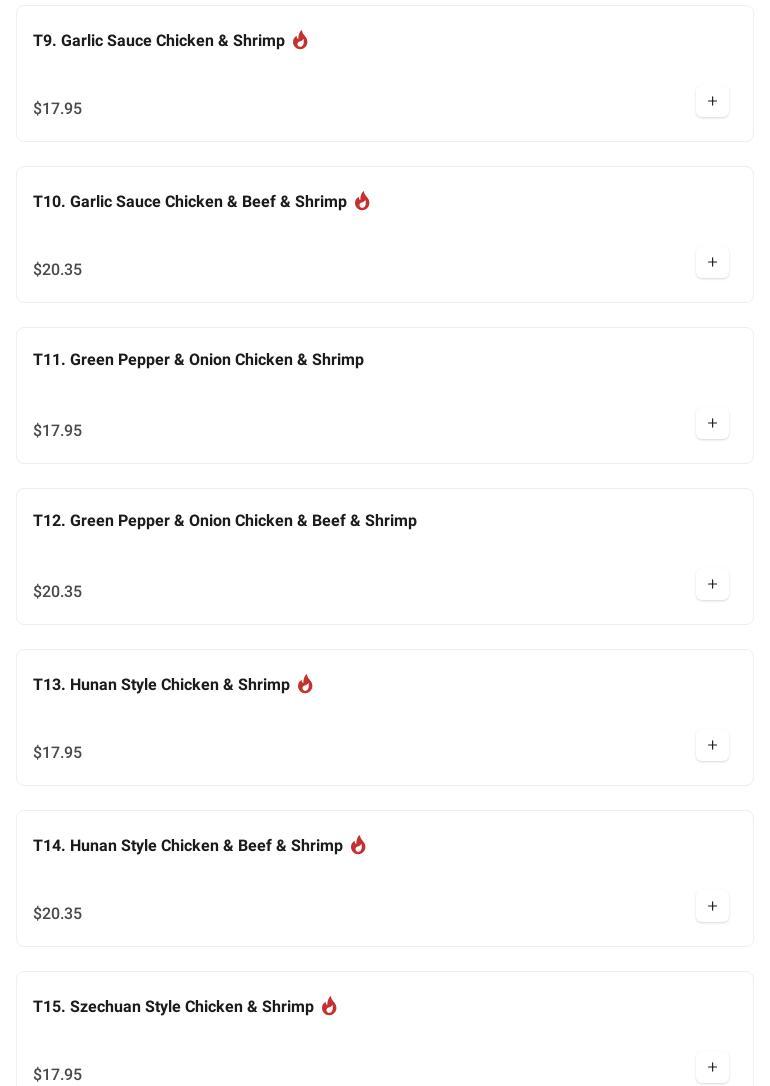Viewport: 770px width, 1086px height.
Task: Open T11 Green Pepper & Onion Chicken & Shrimp item
Action: coord(198,360)
